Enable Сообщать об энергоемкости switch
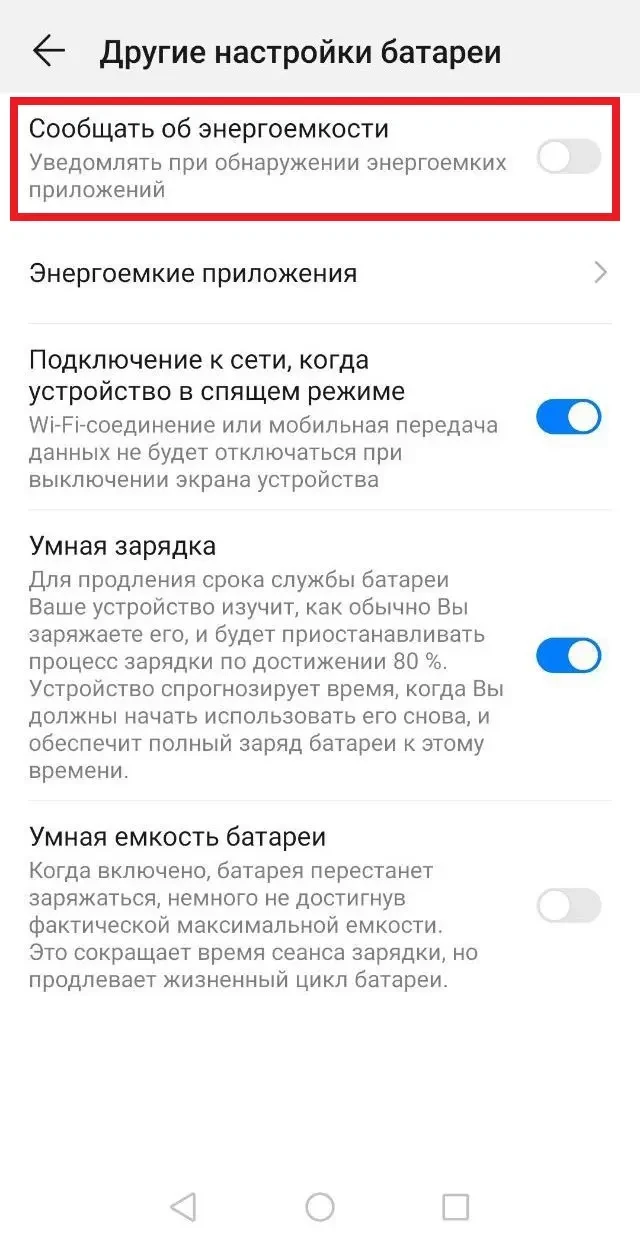This screenshot has width=640, height=1245. click(x=568, y=157)
